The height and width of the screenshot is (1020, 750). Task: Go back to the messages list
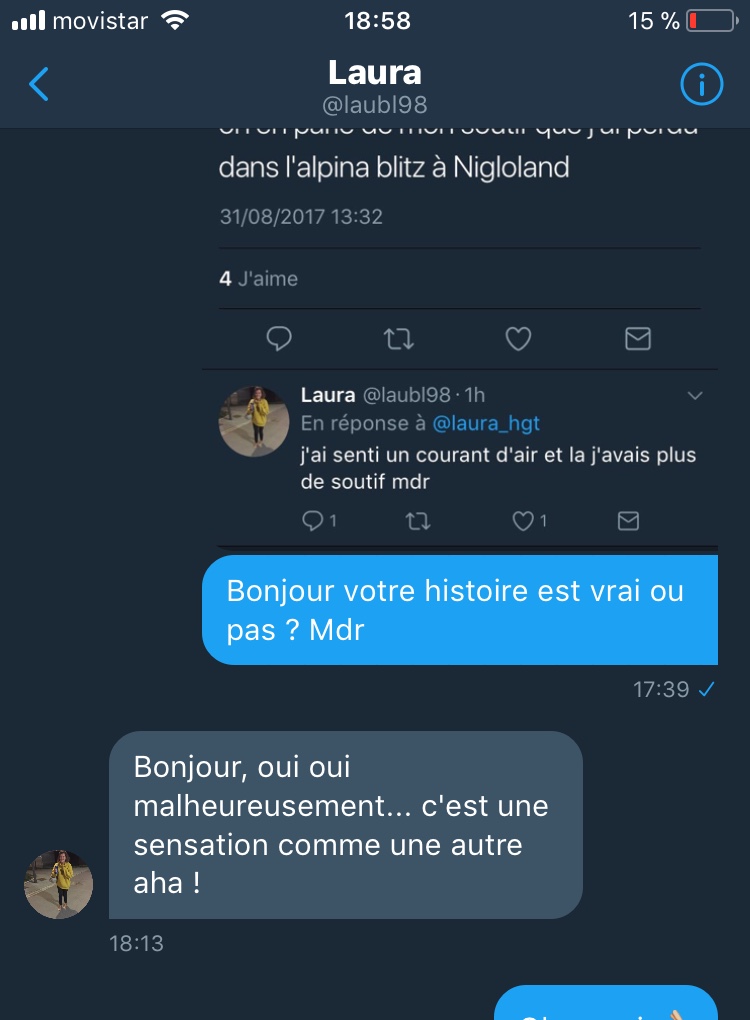(39, 85)
